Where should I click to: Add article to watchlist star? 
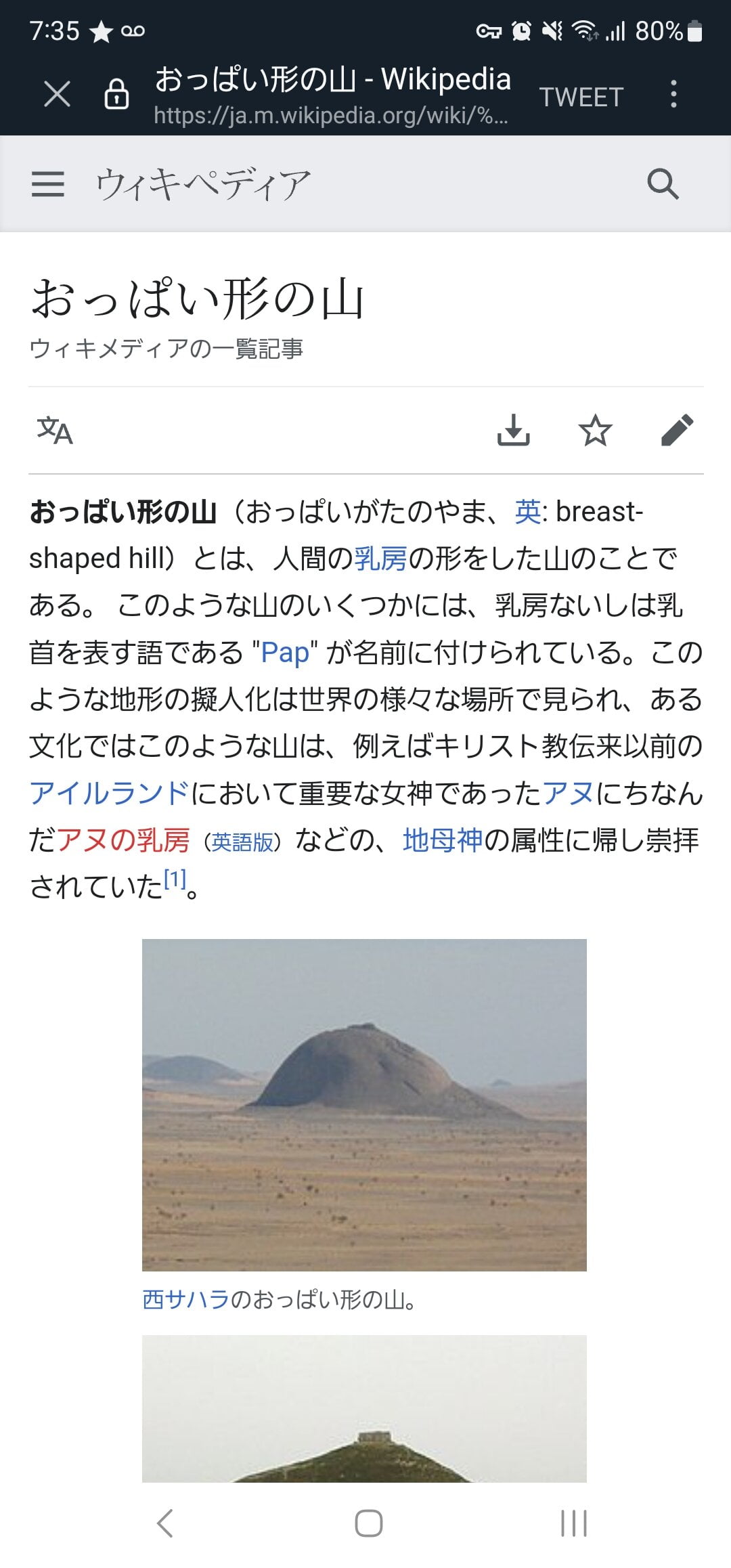click(595, 430)
